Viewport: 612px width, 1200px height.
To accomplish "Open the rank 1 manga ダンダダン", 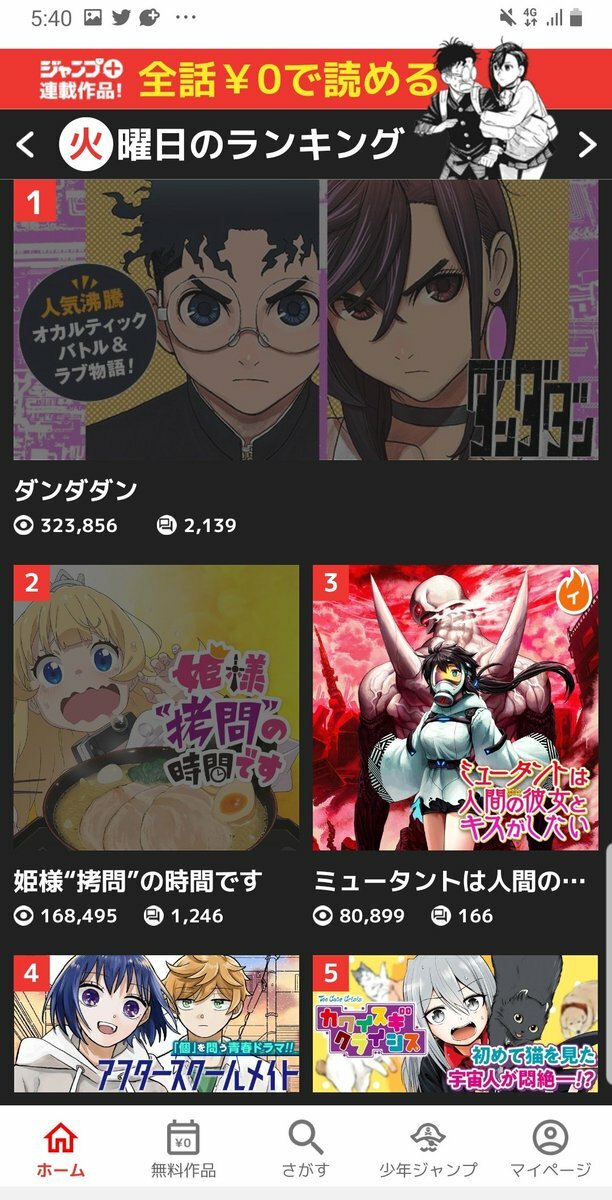I will 306,320.
